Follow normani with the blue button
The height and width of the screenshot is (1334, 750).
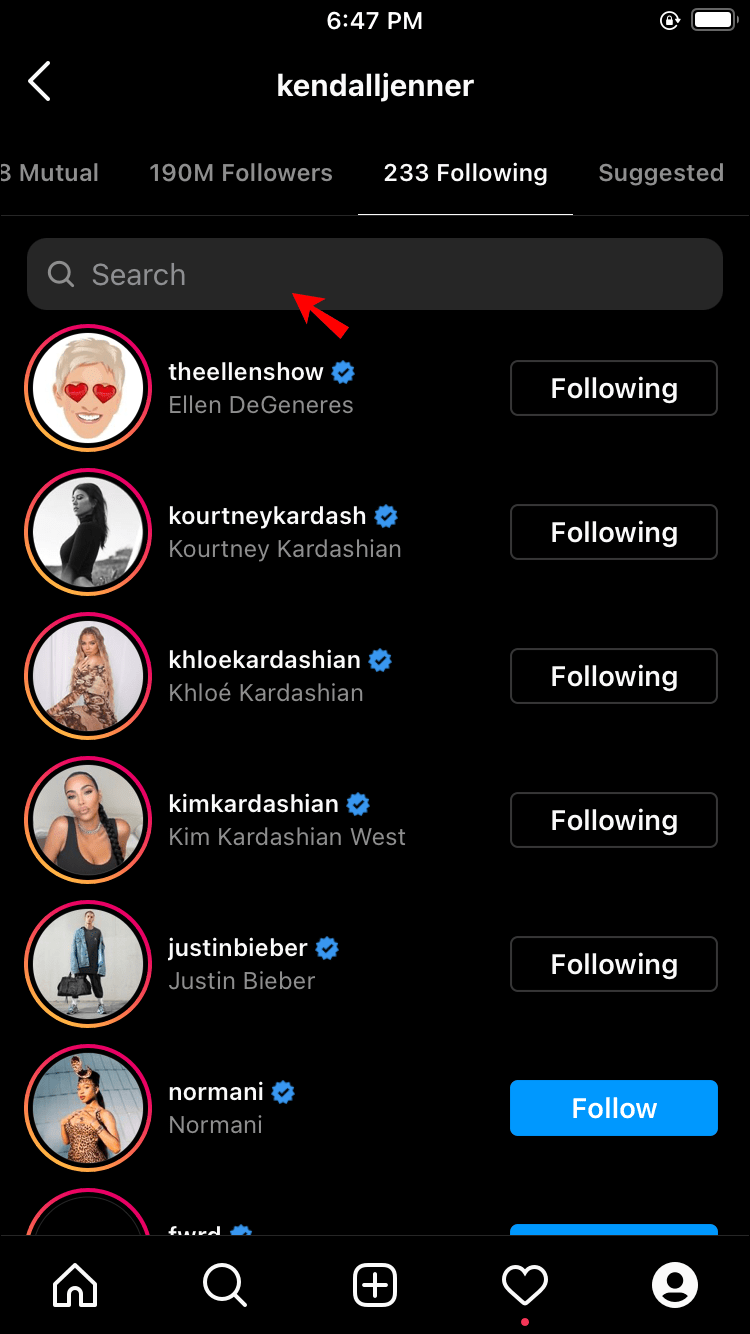pyautogui.click(x=614, y=1108)
